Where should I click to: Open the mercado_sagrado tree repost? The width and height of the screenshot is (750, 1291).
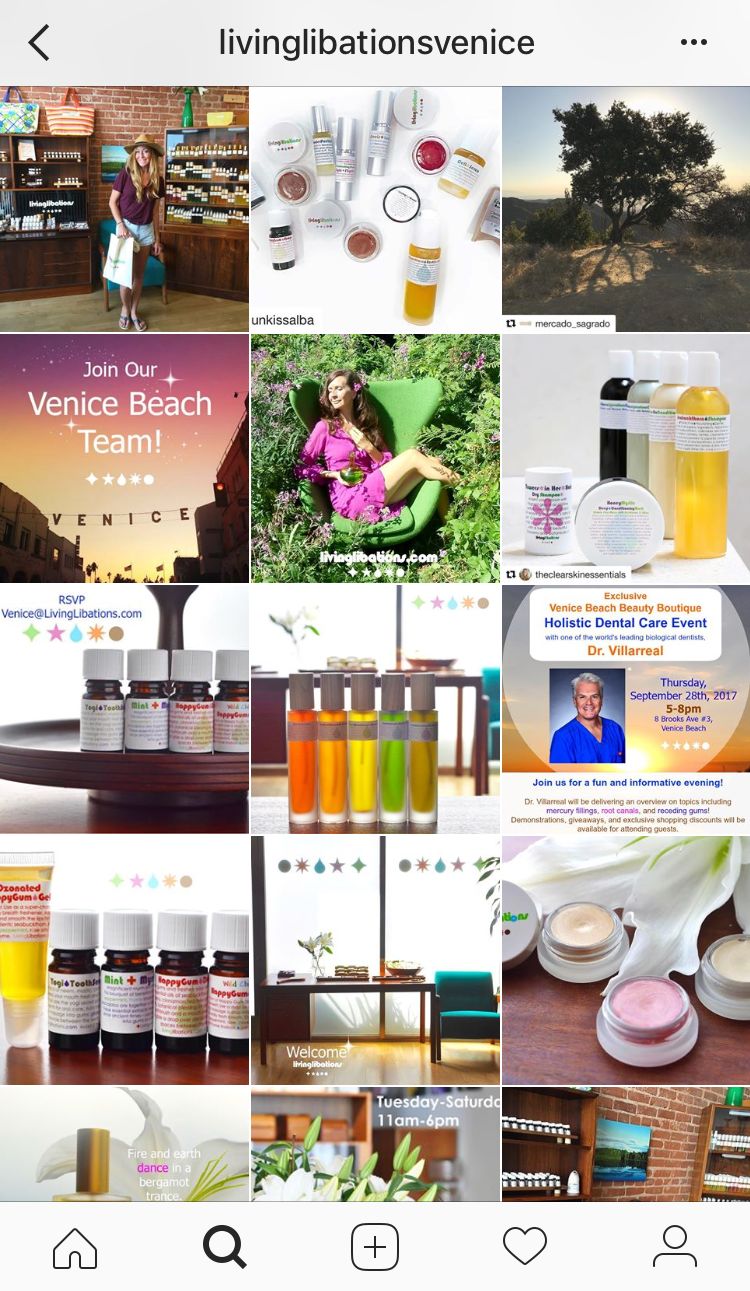click(x=626, y=208)
